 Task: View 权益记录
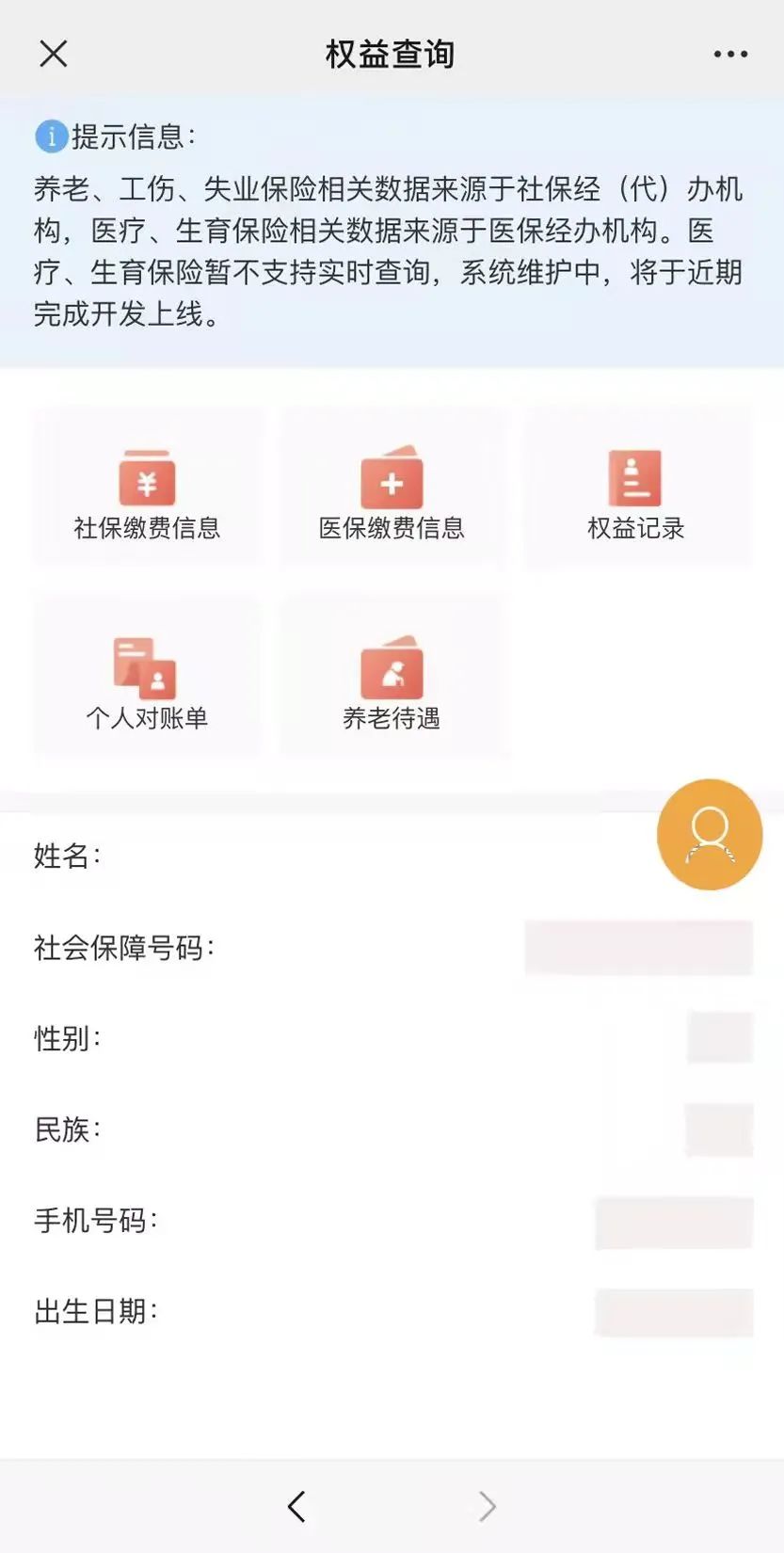637,488
